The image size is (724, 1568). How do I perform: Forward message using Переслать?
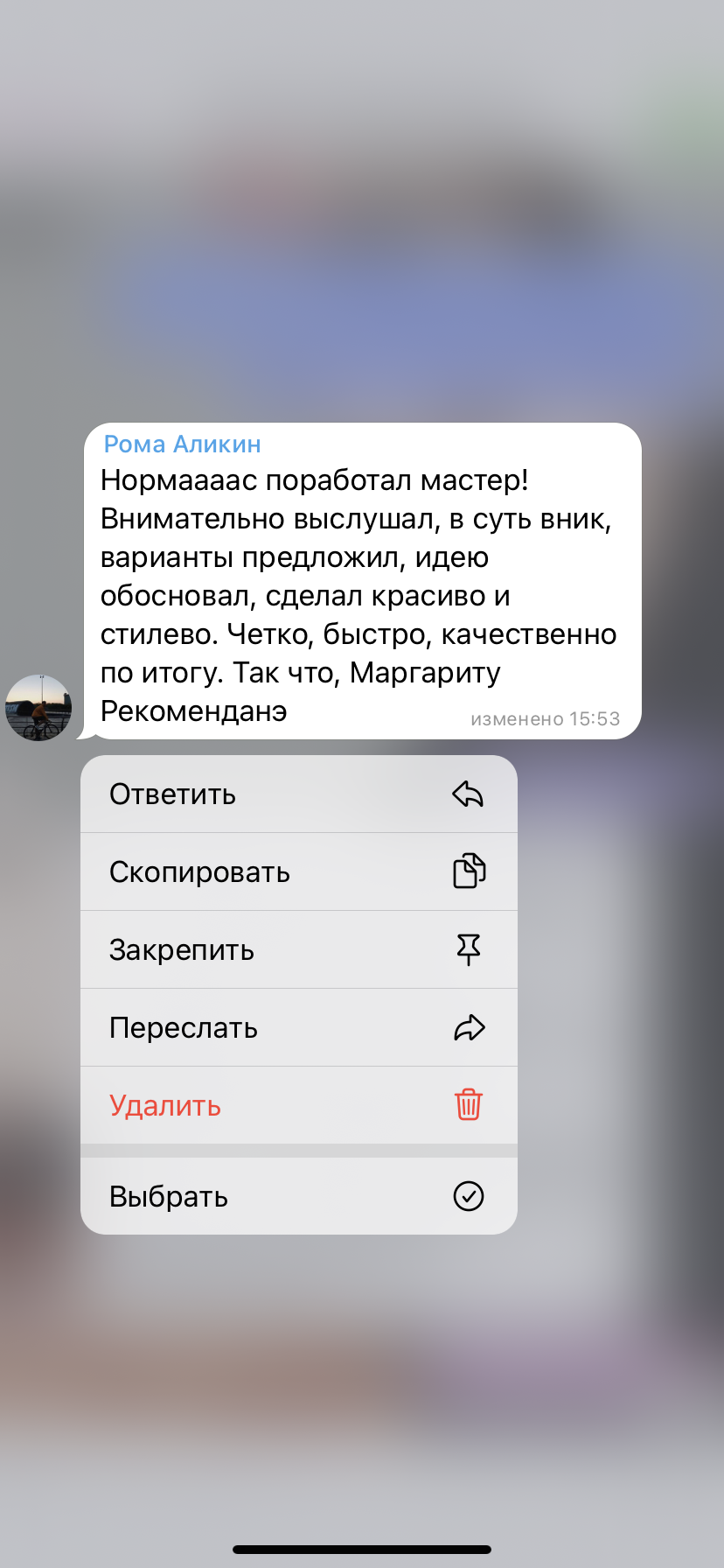pos(298,1028)
